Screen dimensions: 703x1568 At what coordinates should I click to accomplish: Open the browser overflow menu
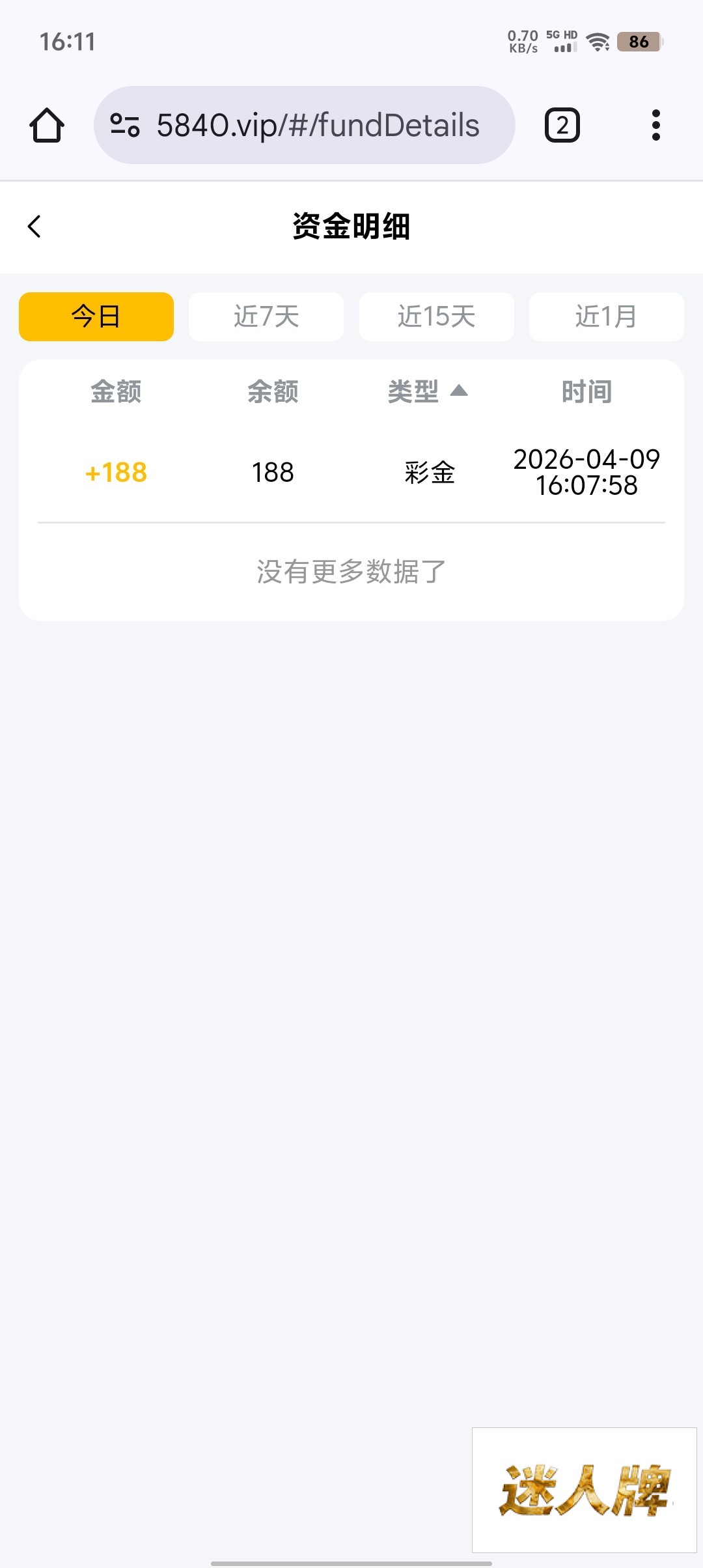point(655,125)
